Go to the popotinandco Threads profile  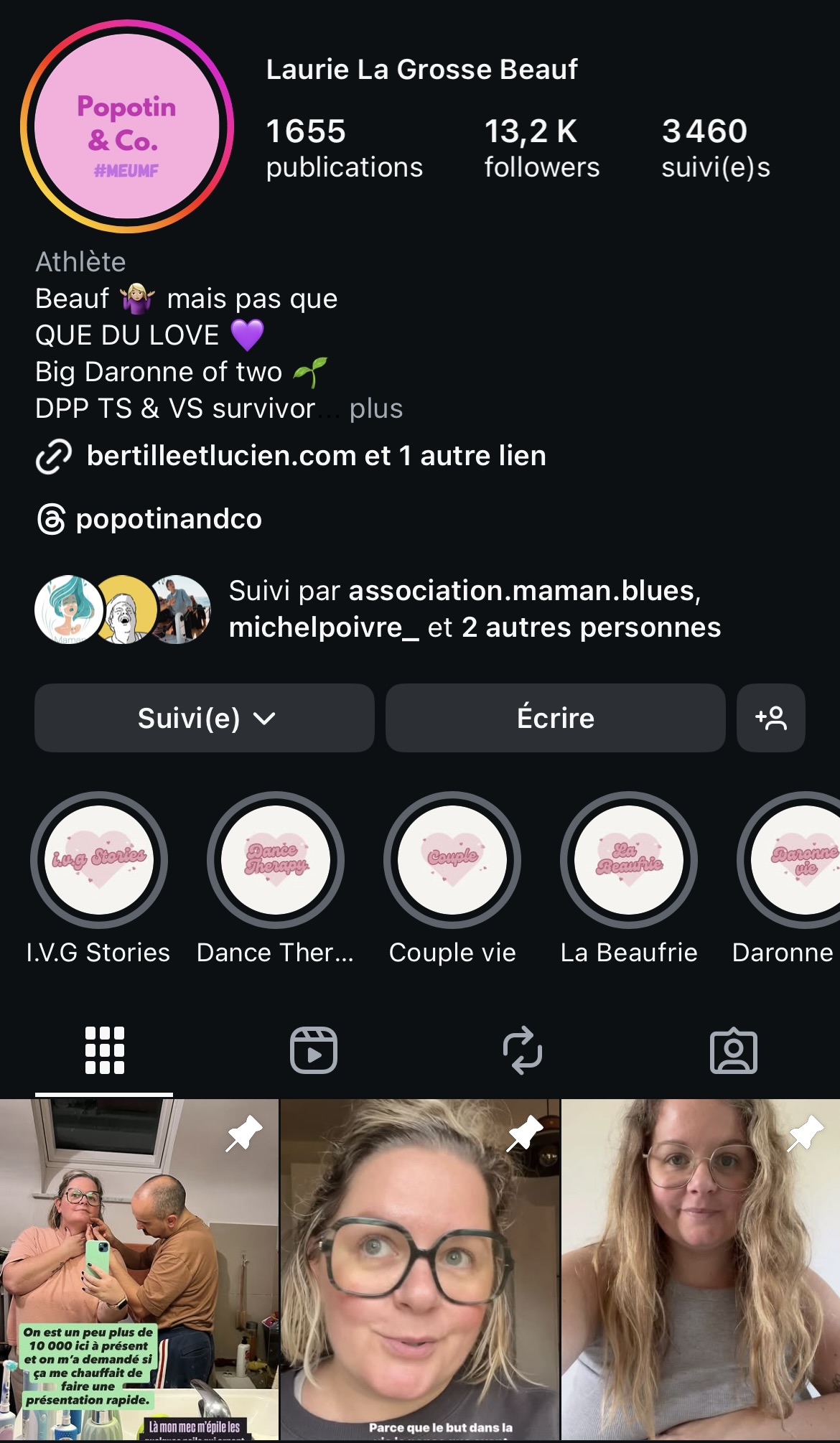click(x=168, y=519)
